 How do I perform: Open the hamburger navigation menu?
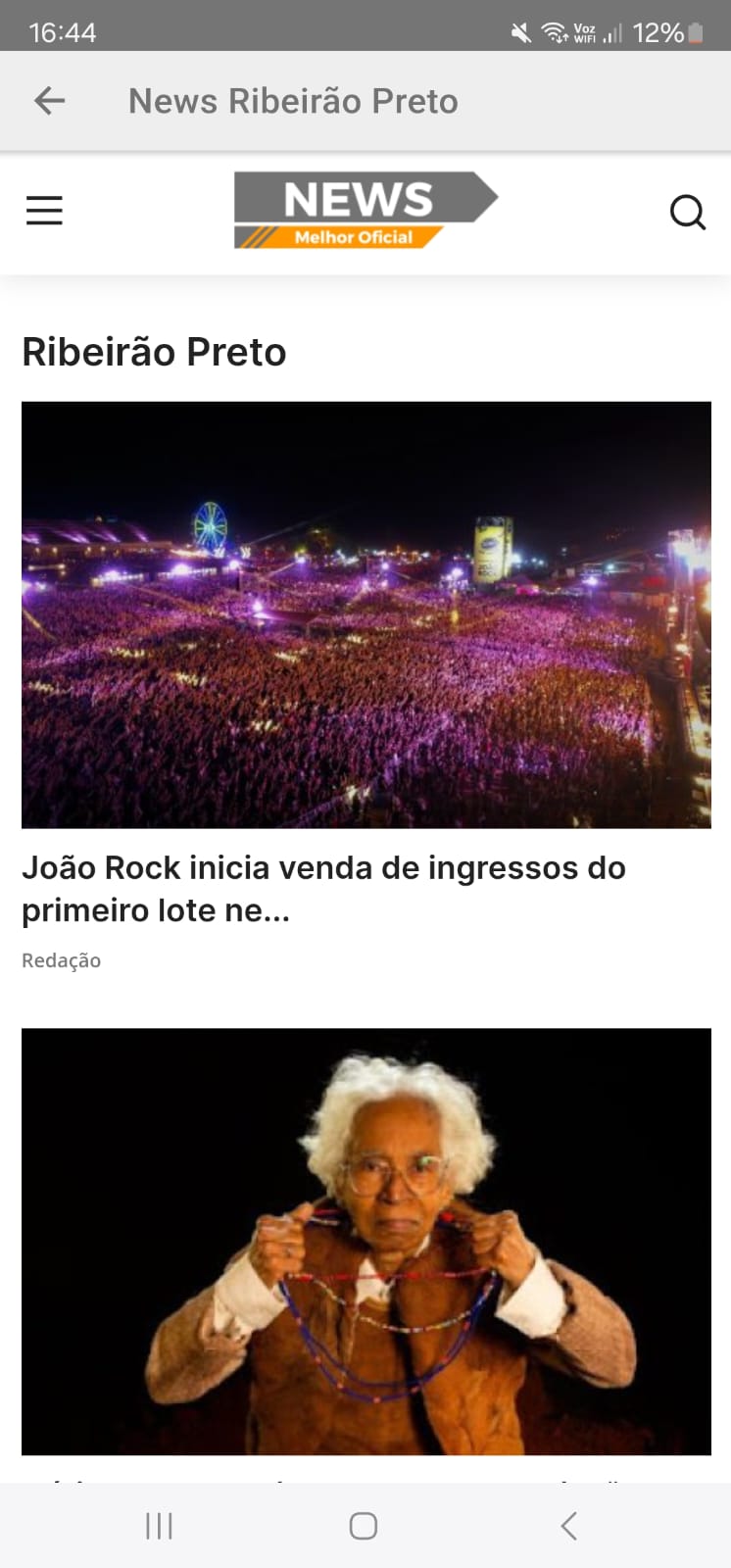[44, 211]
